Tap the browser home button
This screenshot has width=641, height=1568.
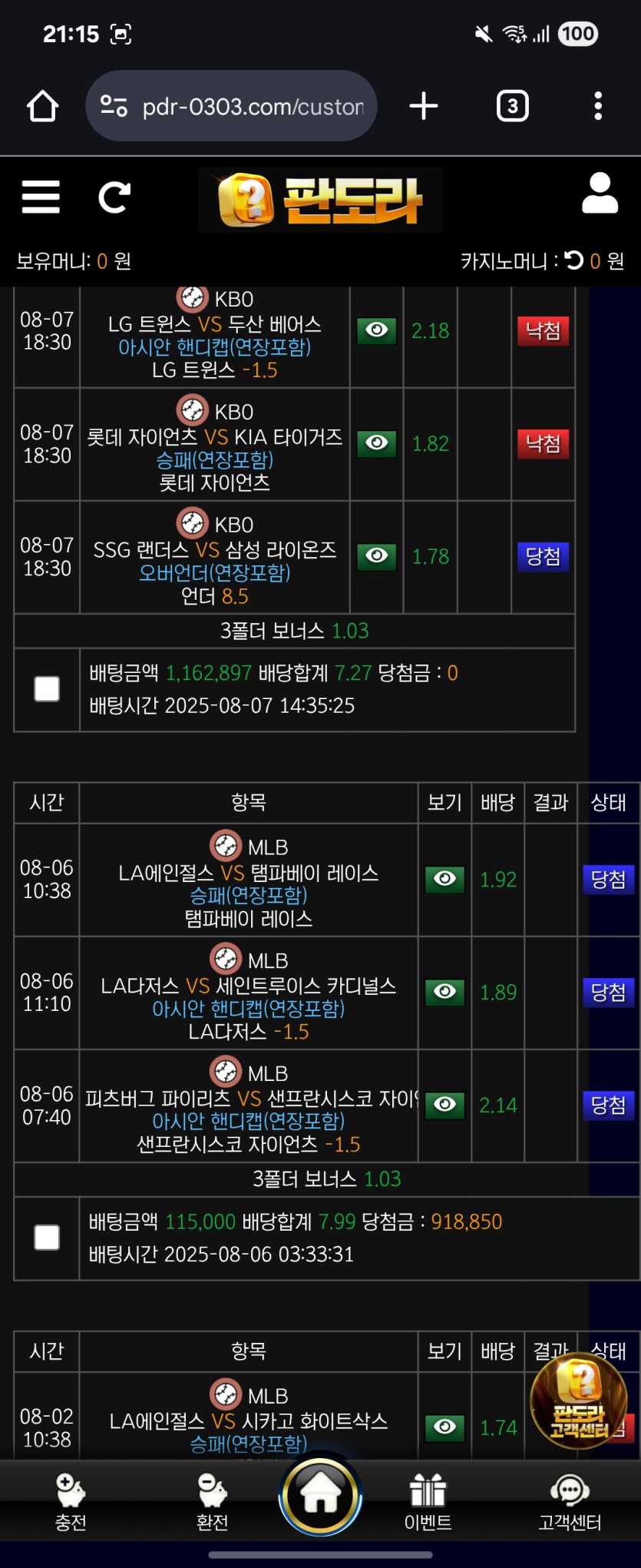click(43, 106)
